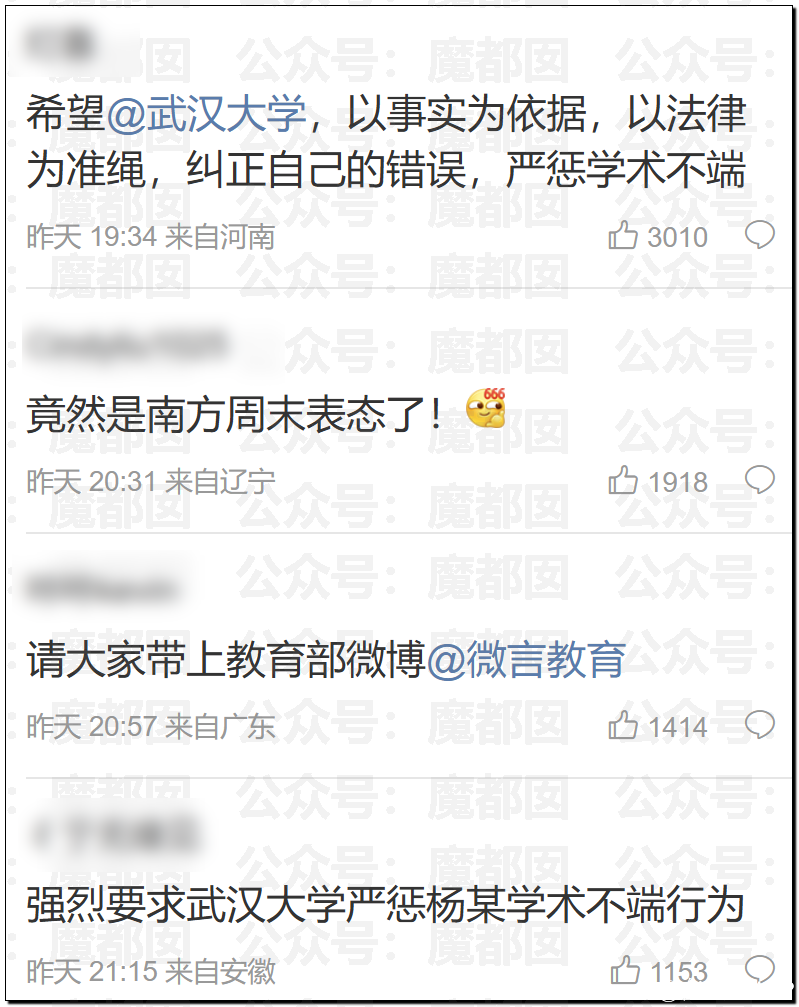Open the @微言教育 mention link

(x=526, y=661)
